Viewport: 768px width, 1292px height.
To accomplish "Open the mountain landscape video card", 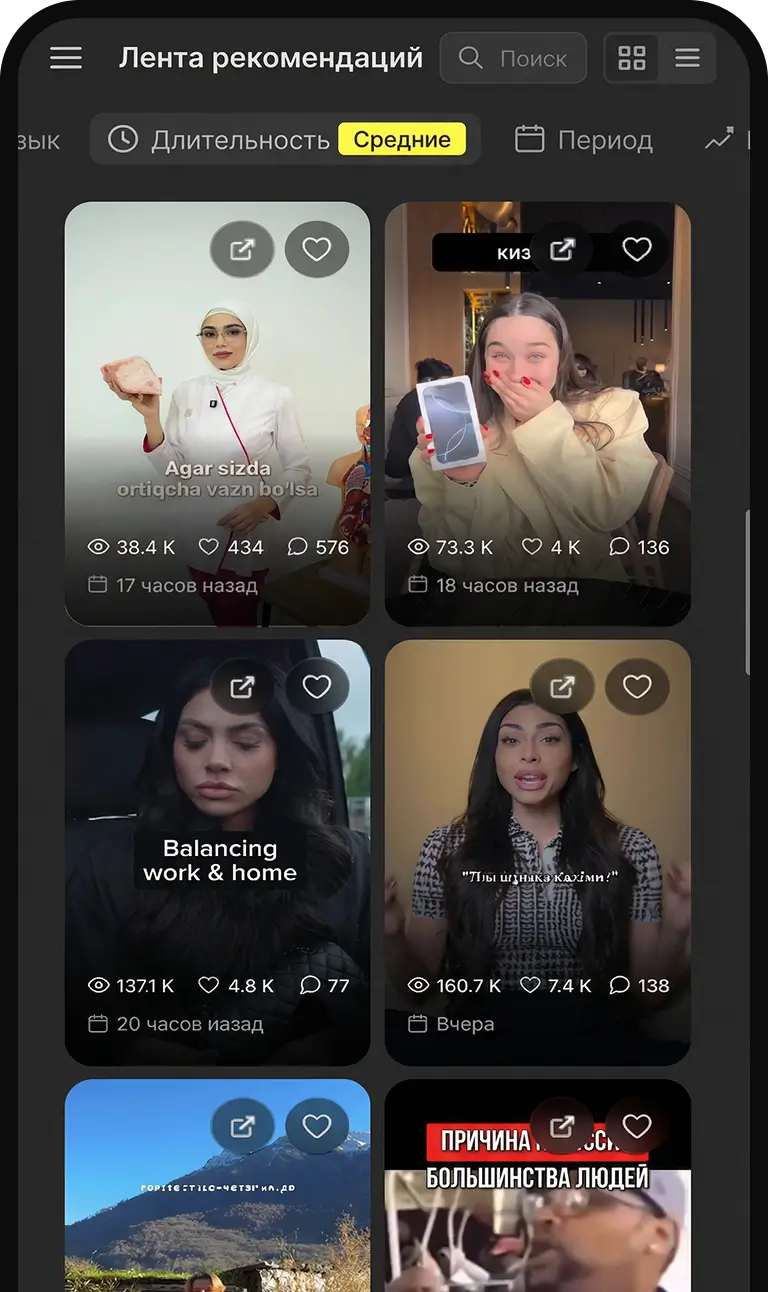I will click(x=217, y=1185).
